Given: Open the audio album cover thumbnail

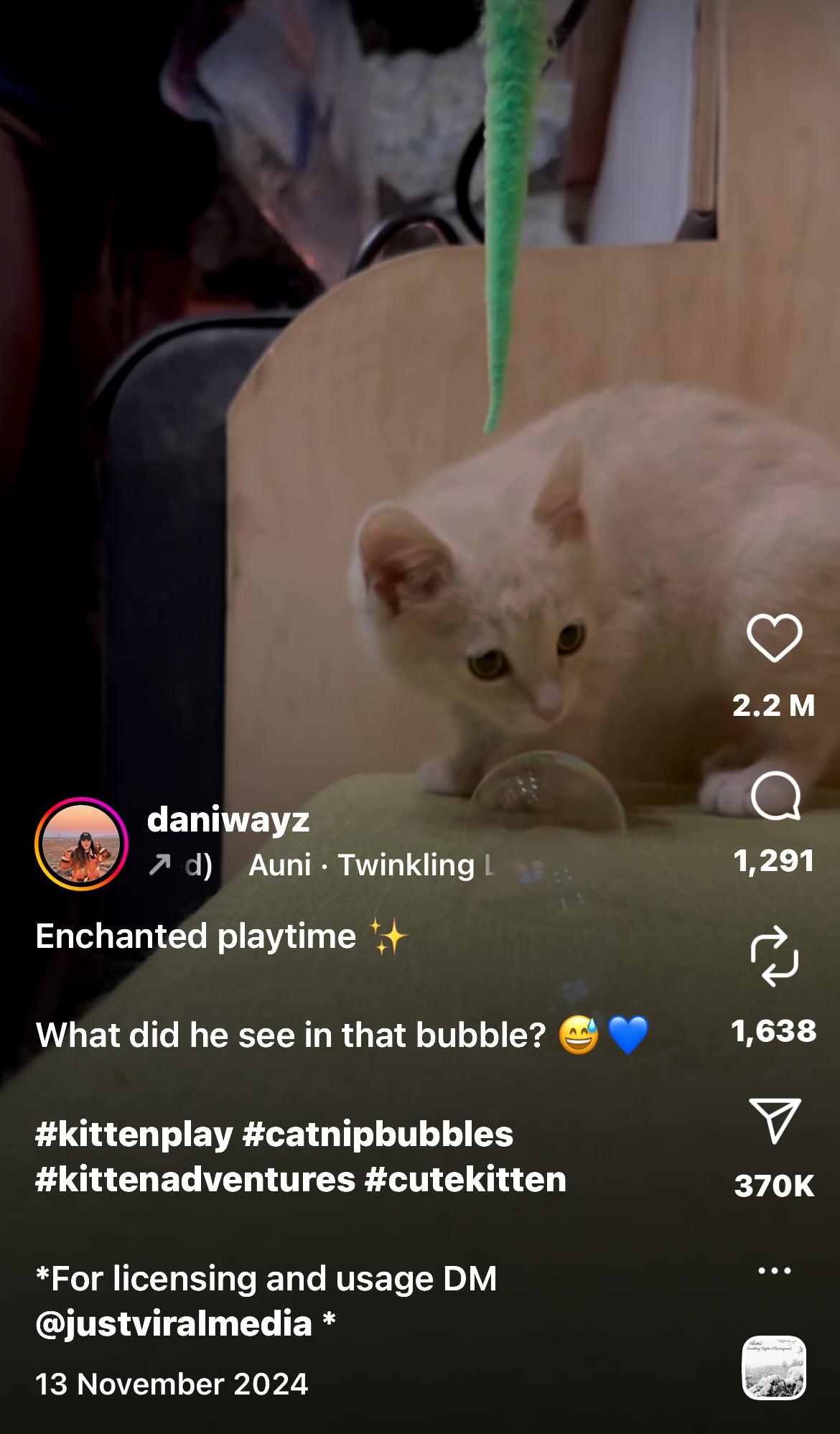Looking at the screenshot, I should 774,1367.
